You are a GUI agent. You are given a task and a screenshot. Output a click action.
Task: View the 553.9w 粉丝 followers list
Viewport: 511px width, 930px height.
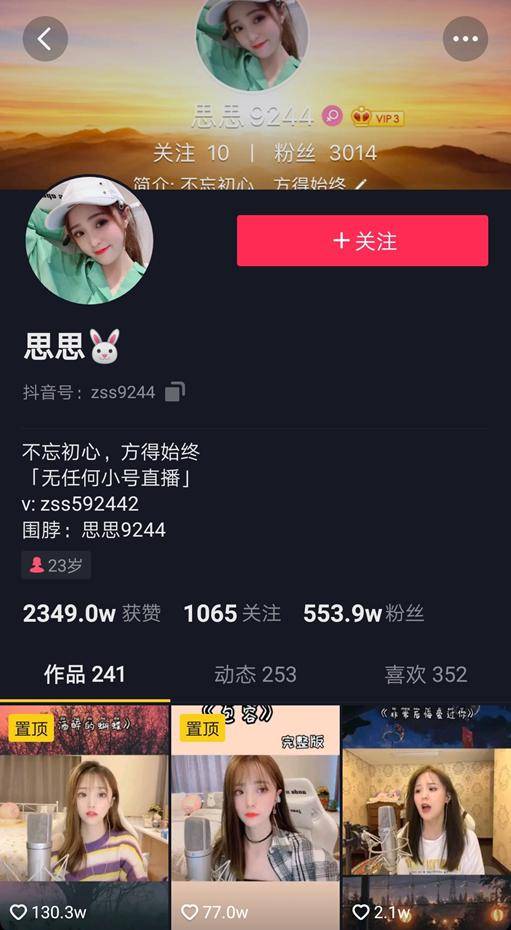363,613
